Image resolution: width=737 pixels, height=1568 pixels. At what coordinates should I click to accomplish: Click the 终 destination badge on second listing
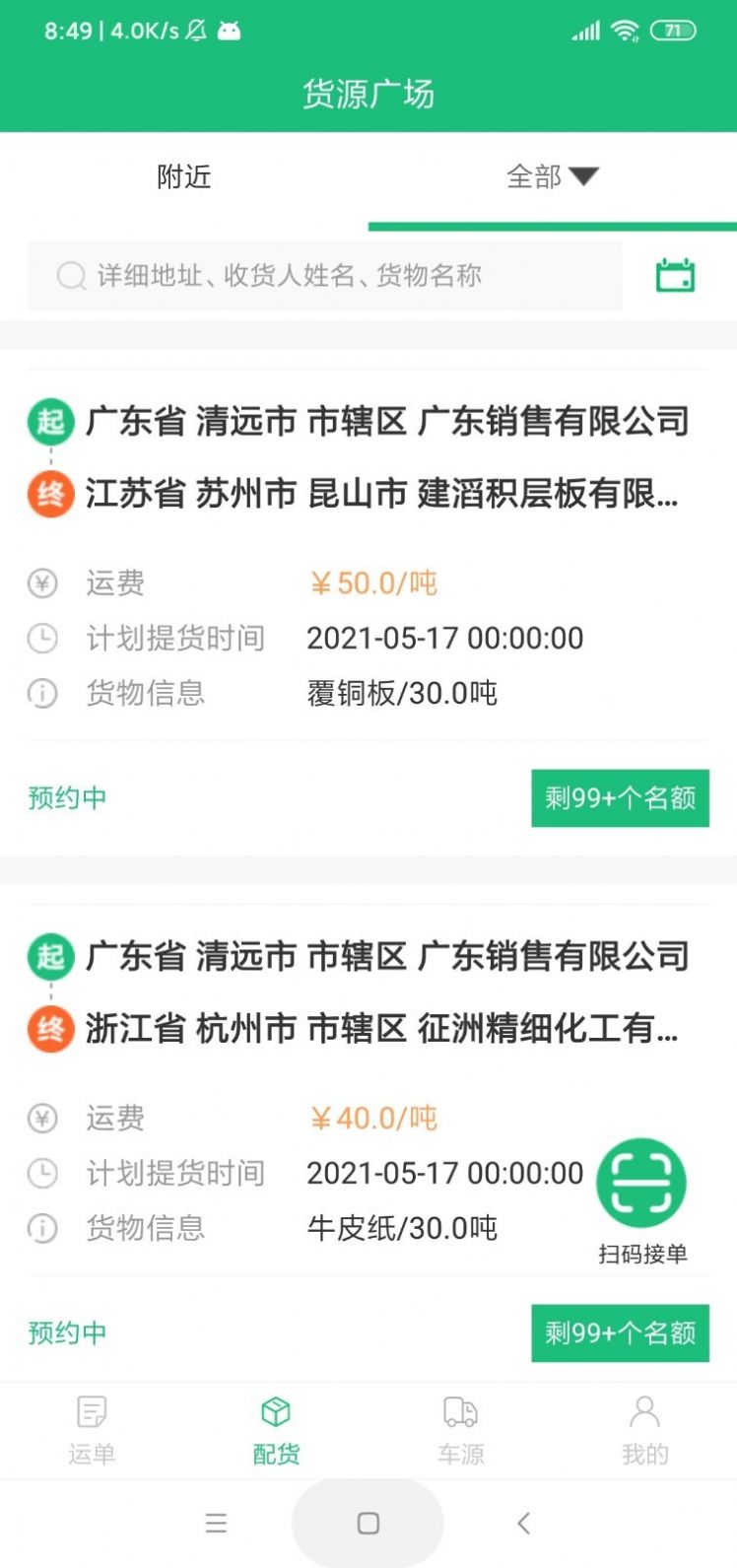click(x=49, y=1029)
